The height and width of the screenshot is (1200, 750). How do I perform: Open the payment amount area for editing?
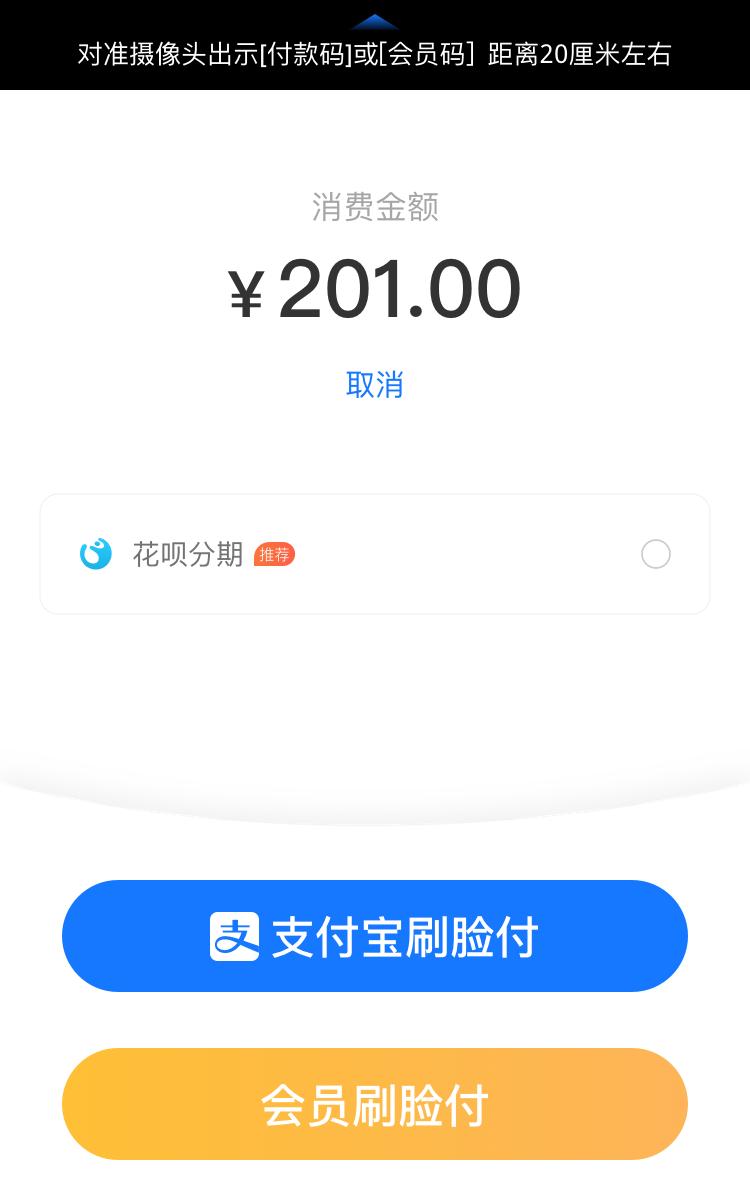click(375, 288)
